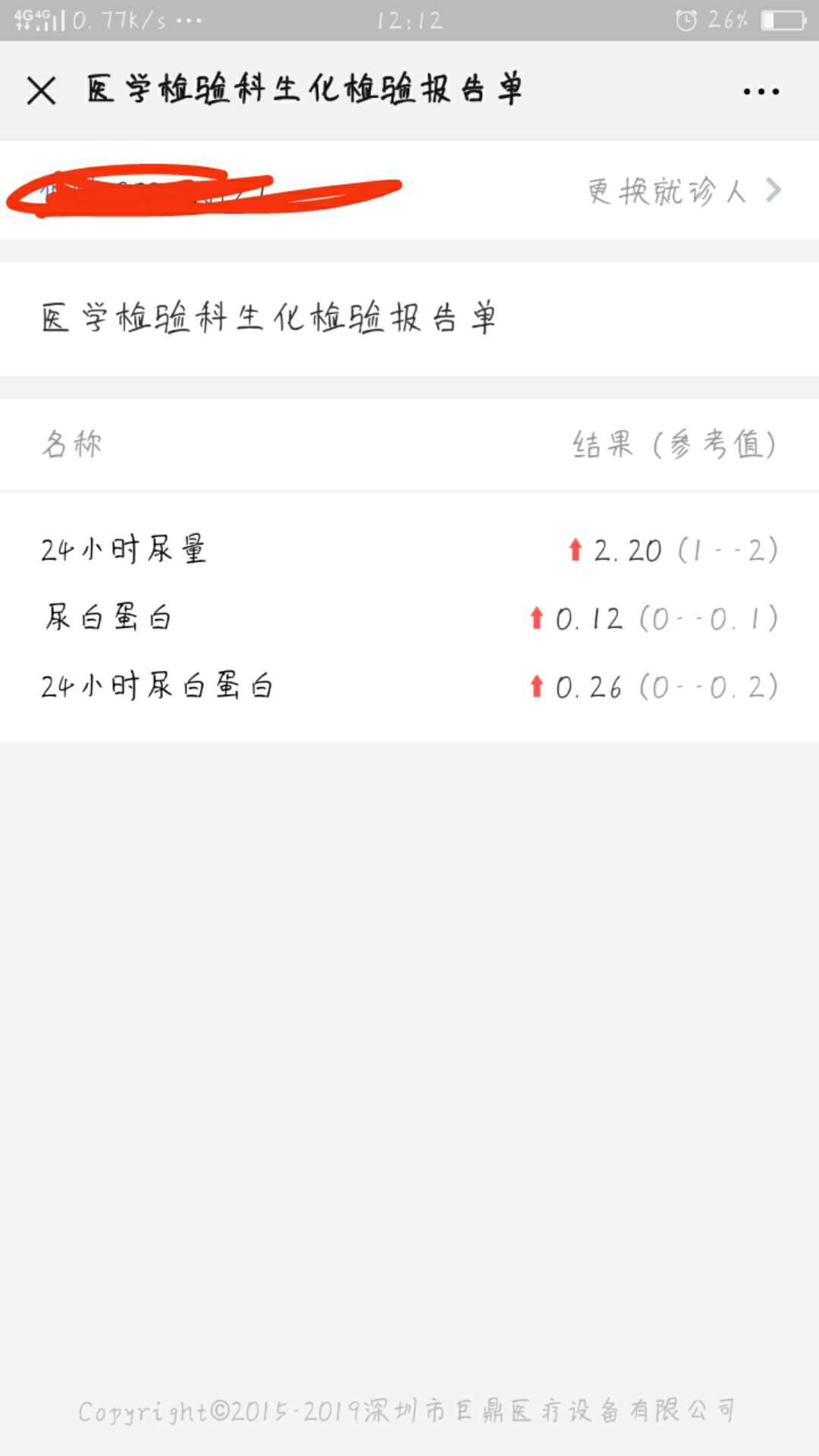The height and width of the screenshot is (1456, 819).
Task: Open patient switcher chevron arrow
Action: pos(773,191)
